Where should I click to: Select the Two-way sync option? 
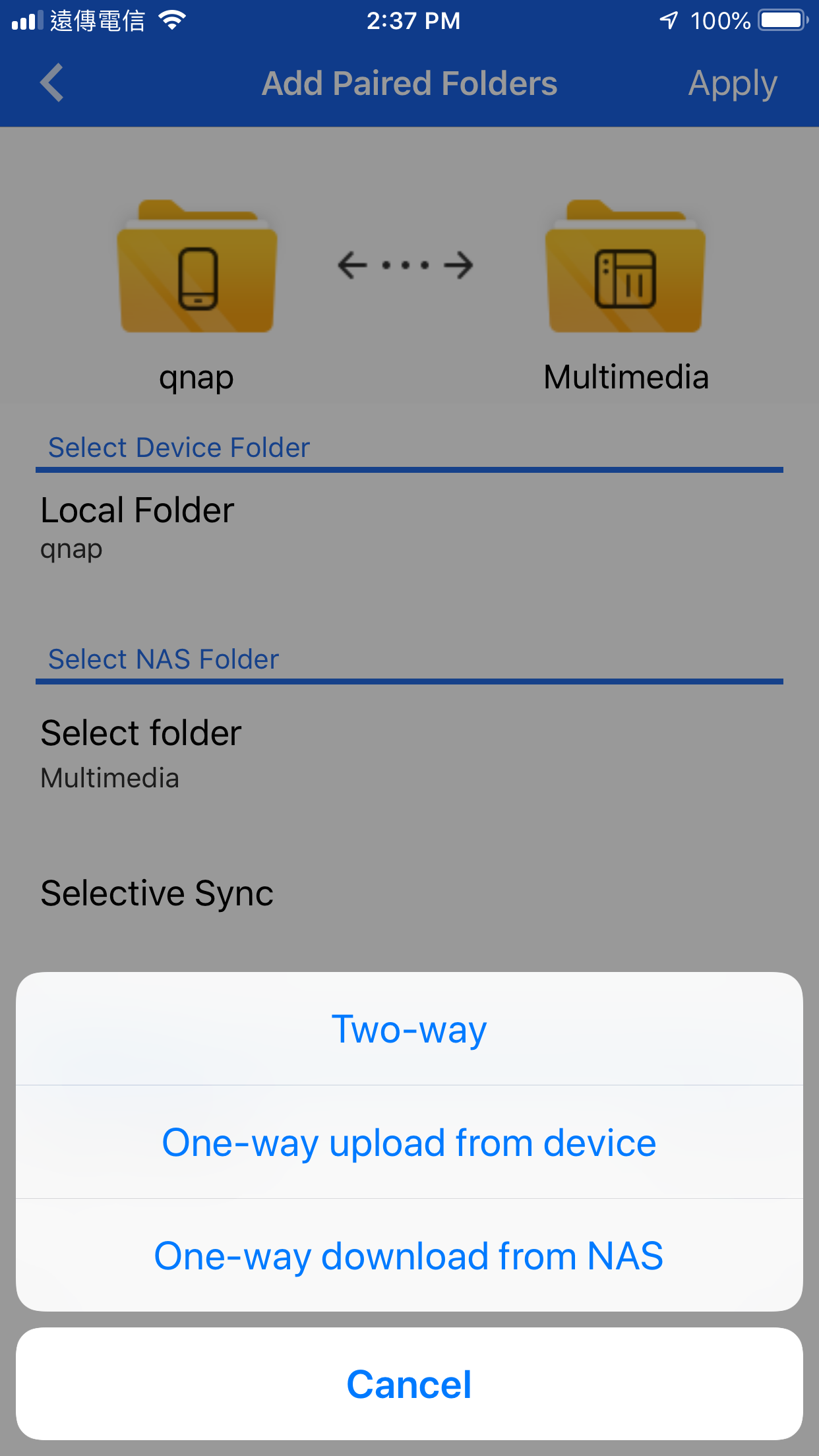point(409,1028)
